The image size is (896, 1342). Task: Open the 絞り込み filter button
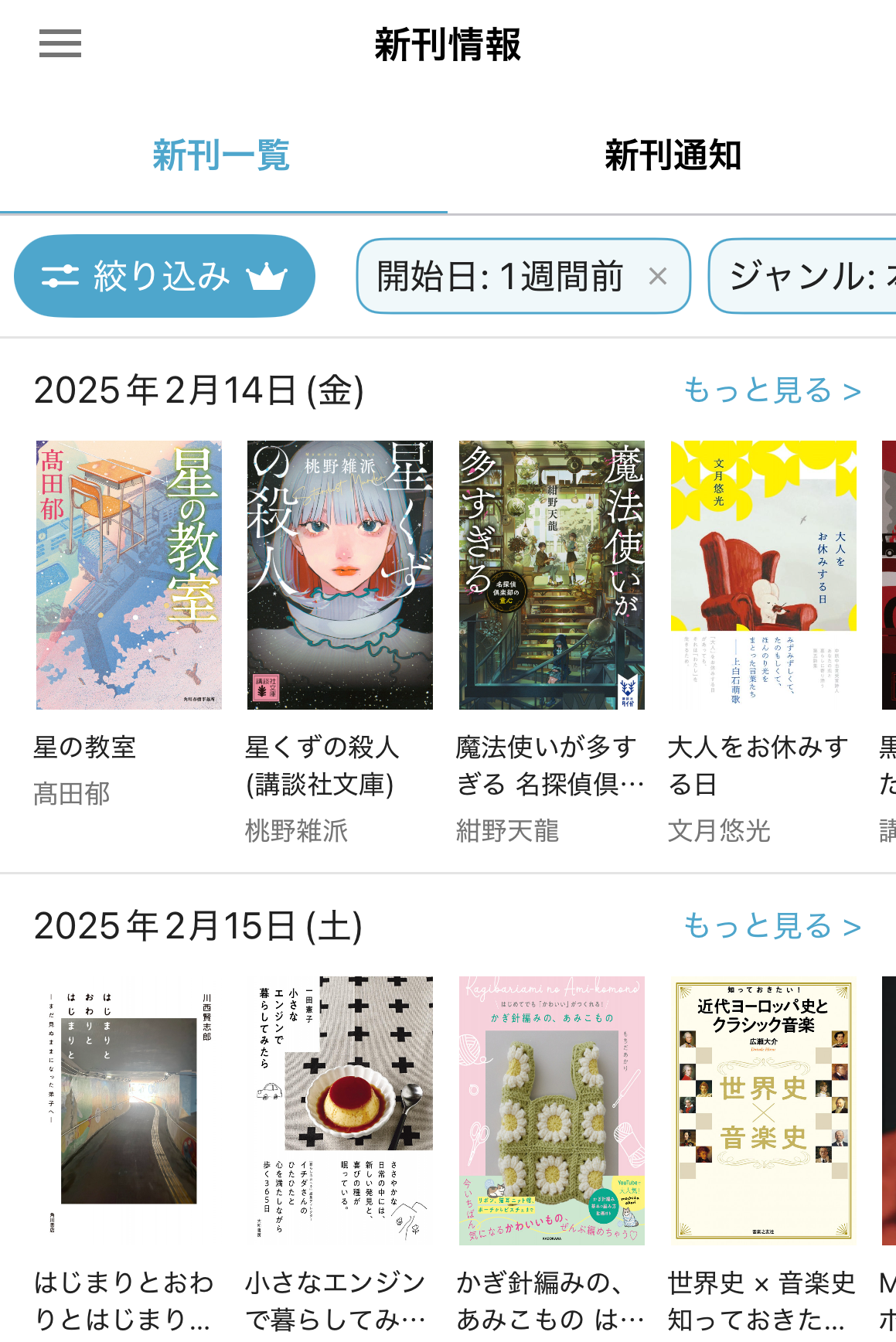164,276
